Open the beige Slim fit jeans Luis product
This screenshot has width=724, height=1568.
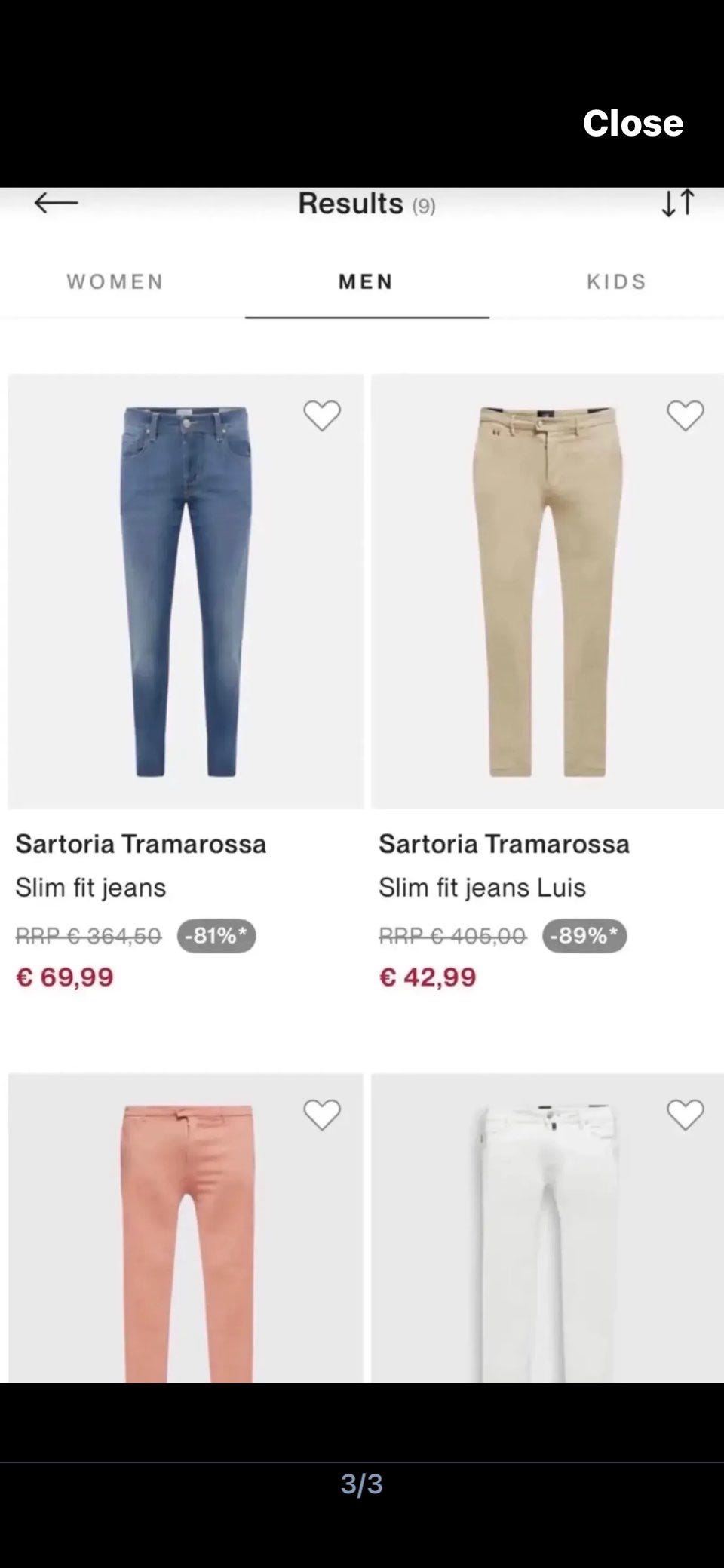[x=548, y=592]
